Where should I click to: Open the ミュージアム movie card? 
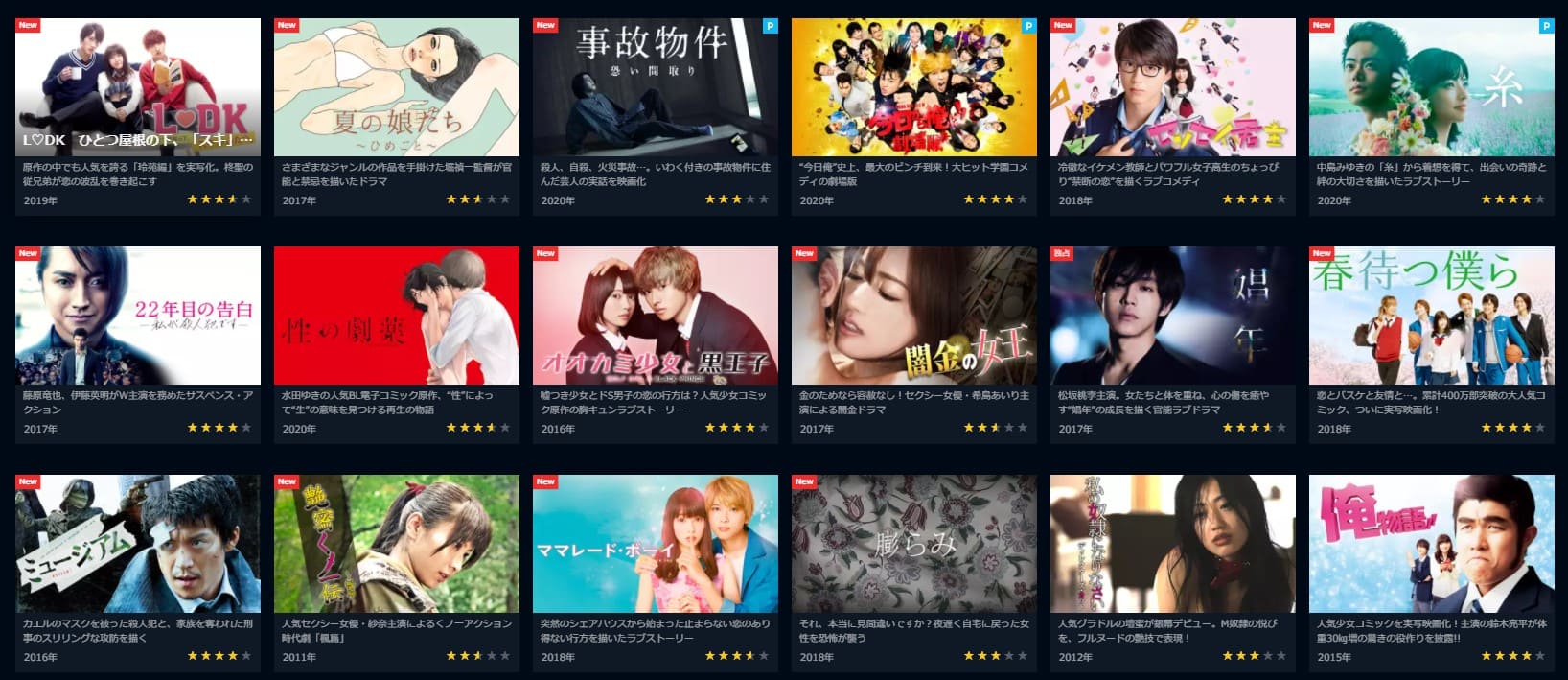click(137, 544)
